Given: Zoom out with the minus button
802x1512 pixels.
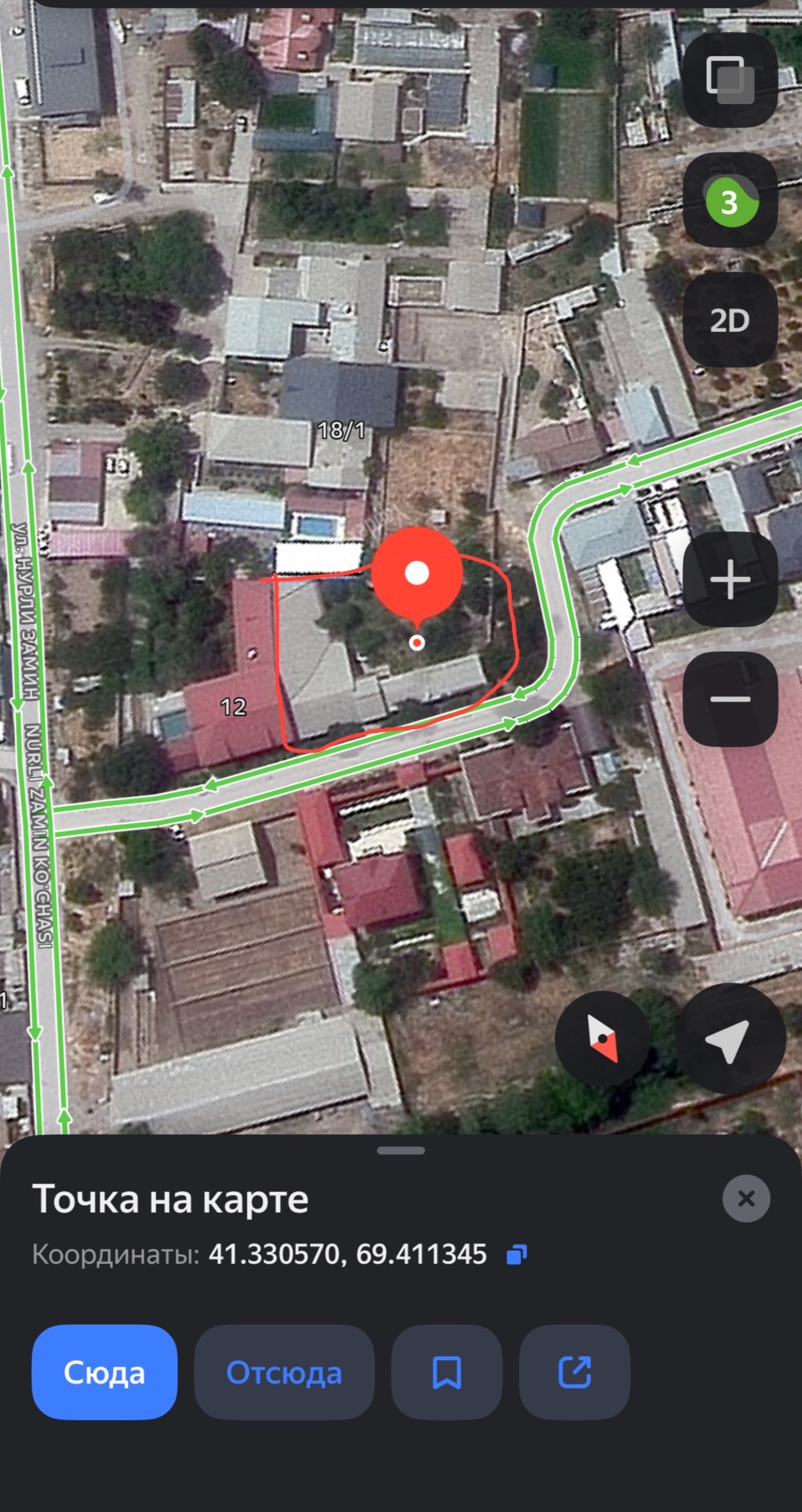Looking at the screenshot, I should pos(730,699).
